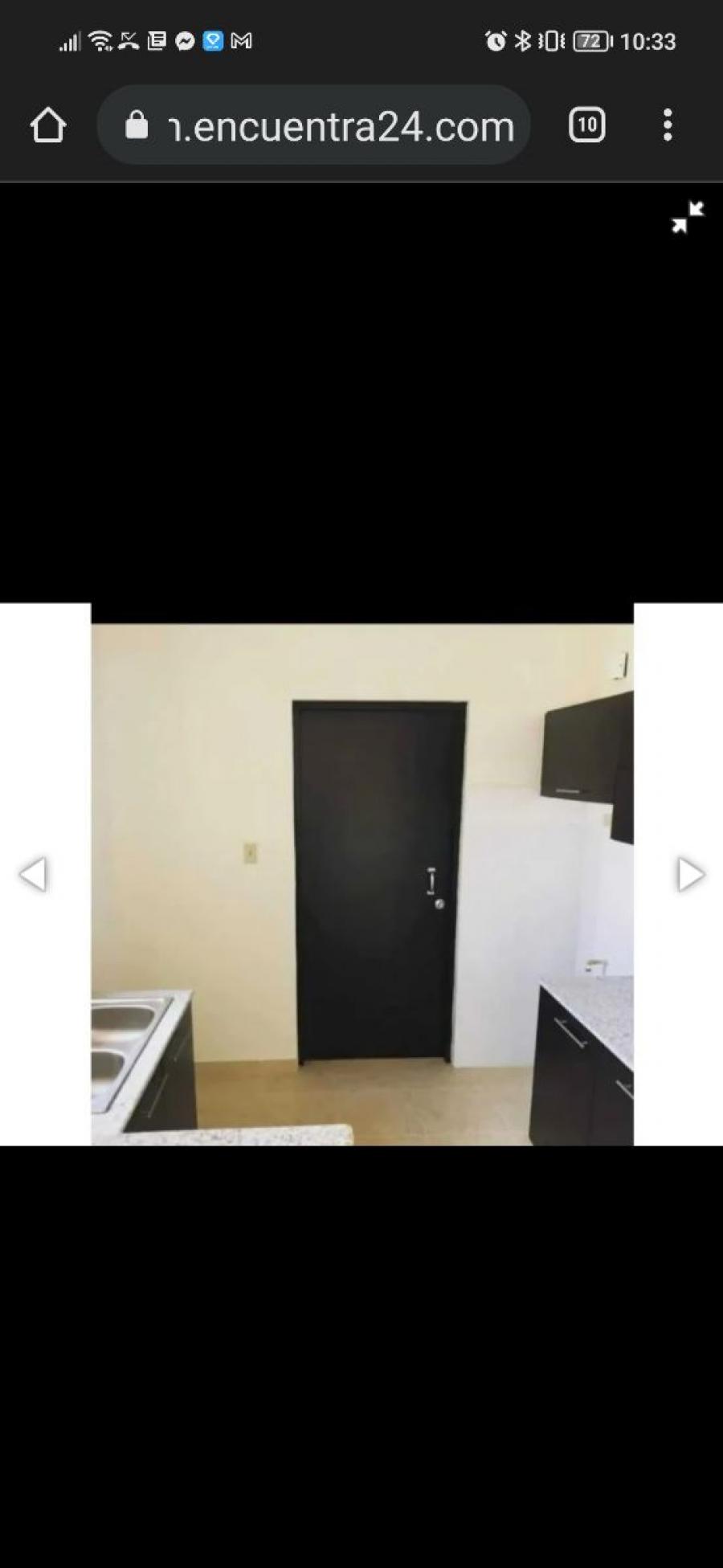Open the browser overflow menu
The height and width of the screenshot is (1568, 723).
tap(668, 125)
